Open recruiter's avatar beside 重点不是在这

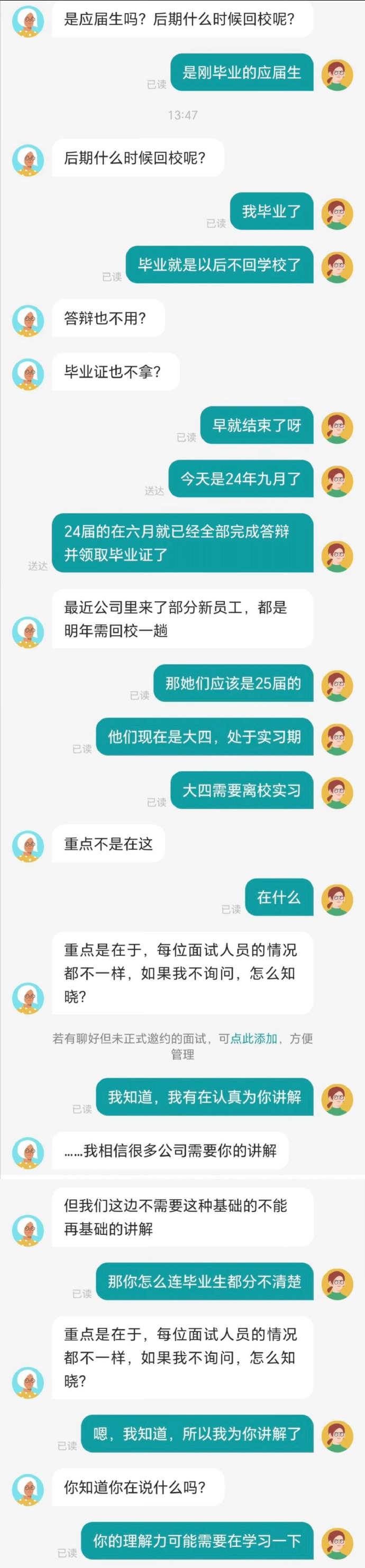point(28,846)
